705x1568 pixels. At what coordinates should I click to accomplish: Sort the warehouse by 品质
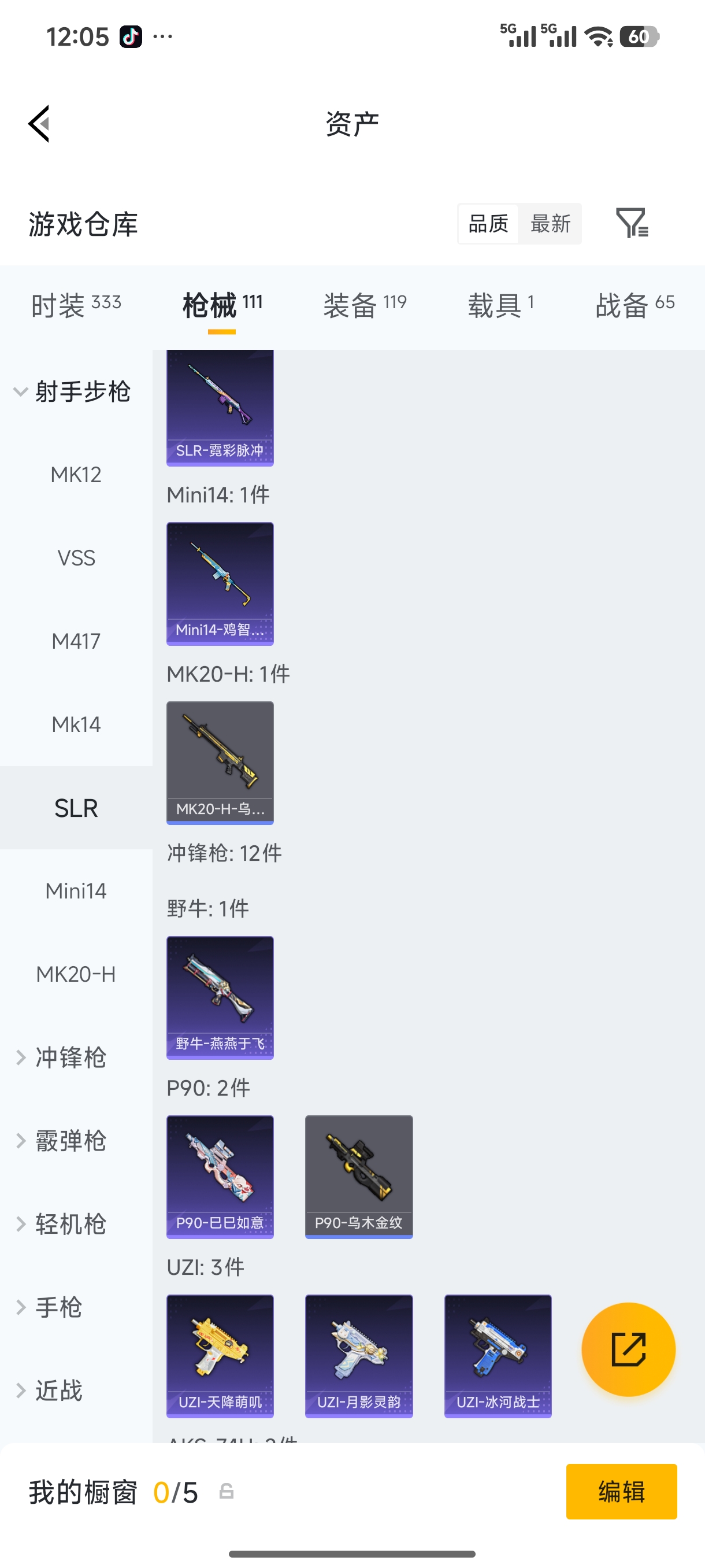[488, 224]
